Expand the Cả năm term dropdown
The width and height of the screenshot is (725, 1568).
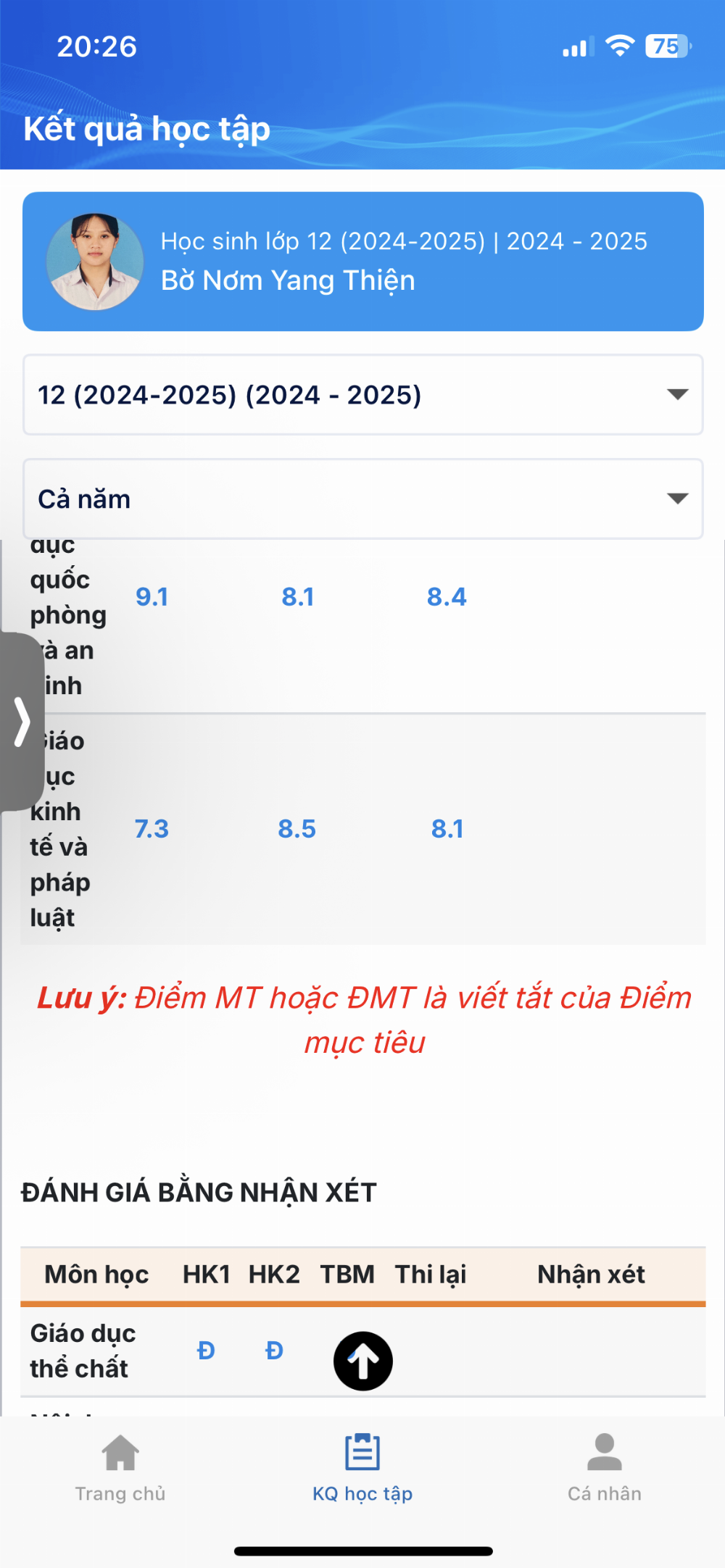click(x=362, y=499)
